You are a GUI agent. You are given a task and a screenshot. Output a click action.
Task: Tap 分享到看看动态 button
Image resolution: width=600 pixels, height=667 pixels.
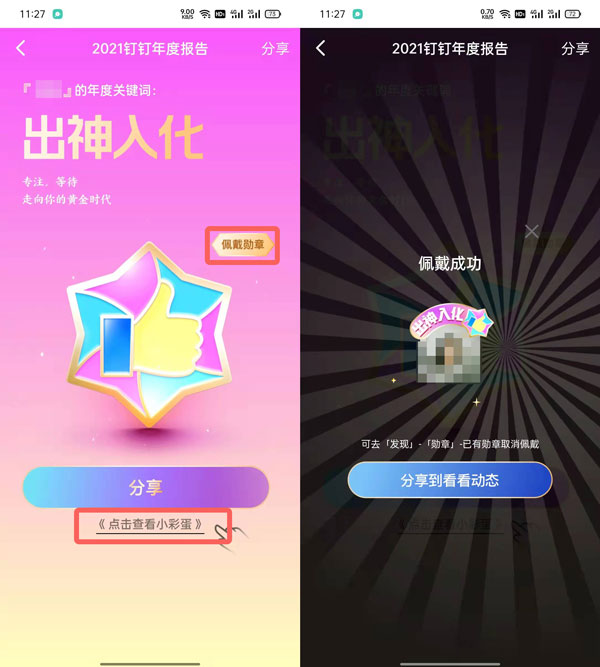pyautogui.click(x=450, y=480)
